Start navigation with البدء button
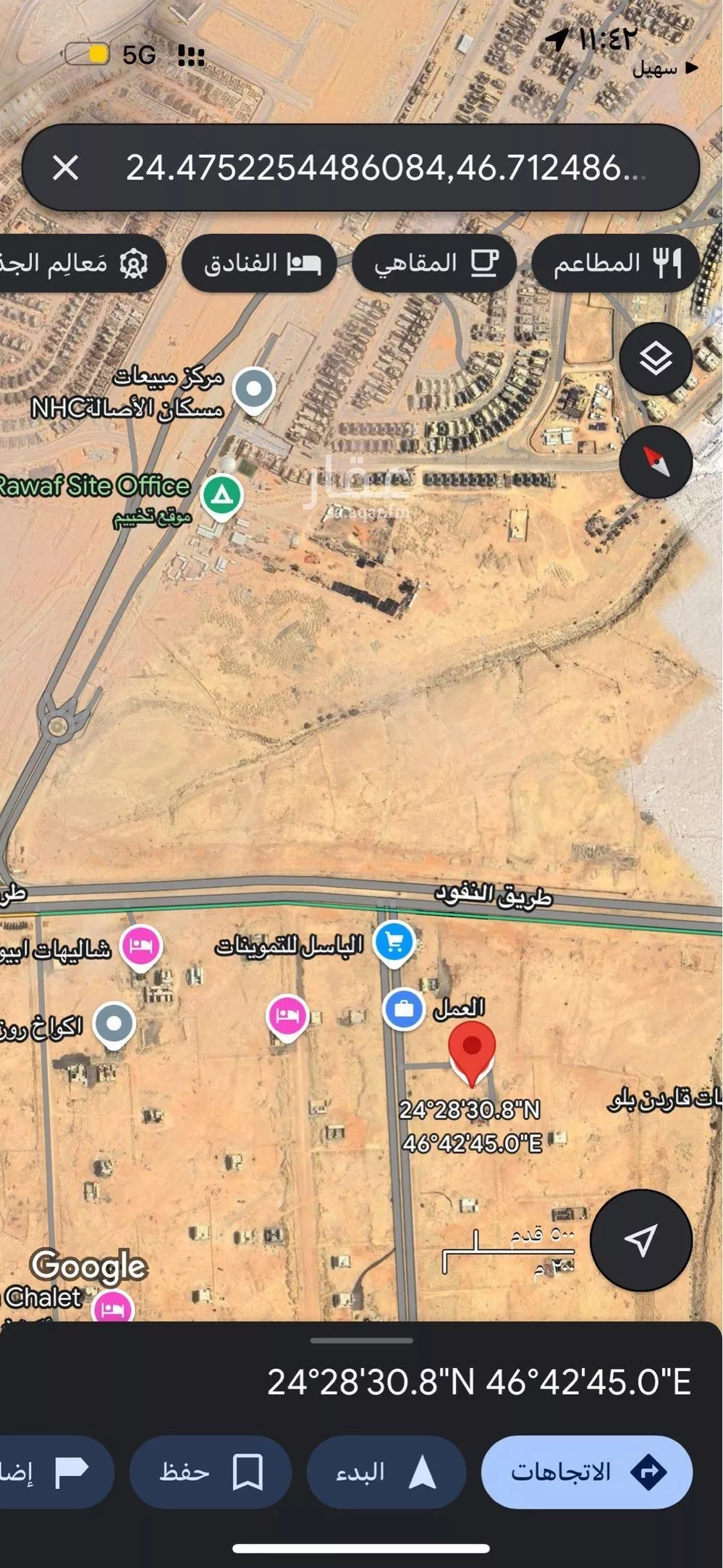This screenshot has height=1568, width=723. point(386,1472)
